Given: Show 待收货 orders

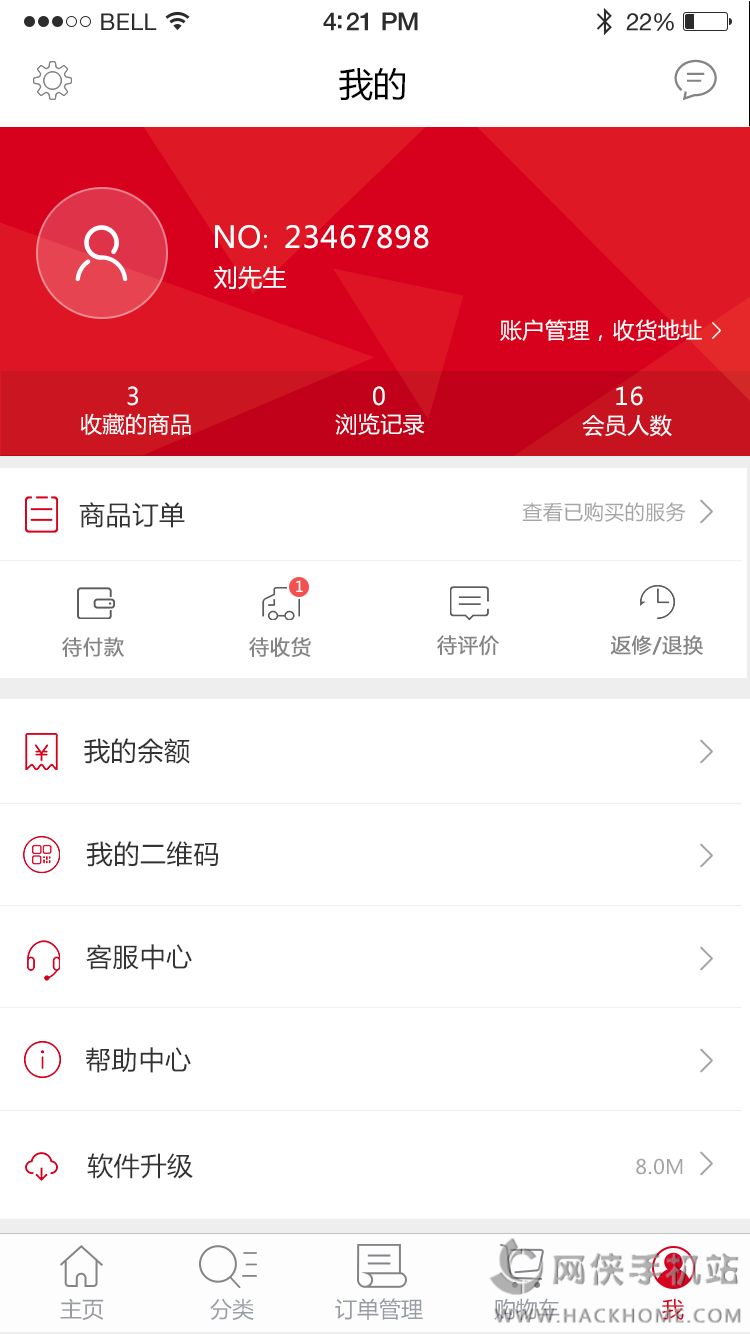Looking at the screenshot, I should [280, 621].
